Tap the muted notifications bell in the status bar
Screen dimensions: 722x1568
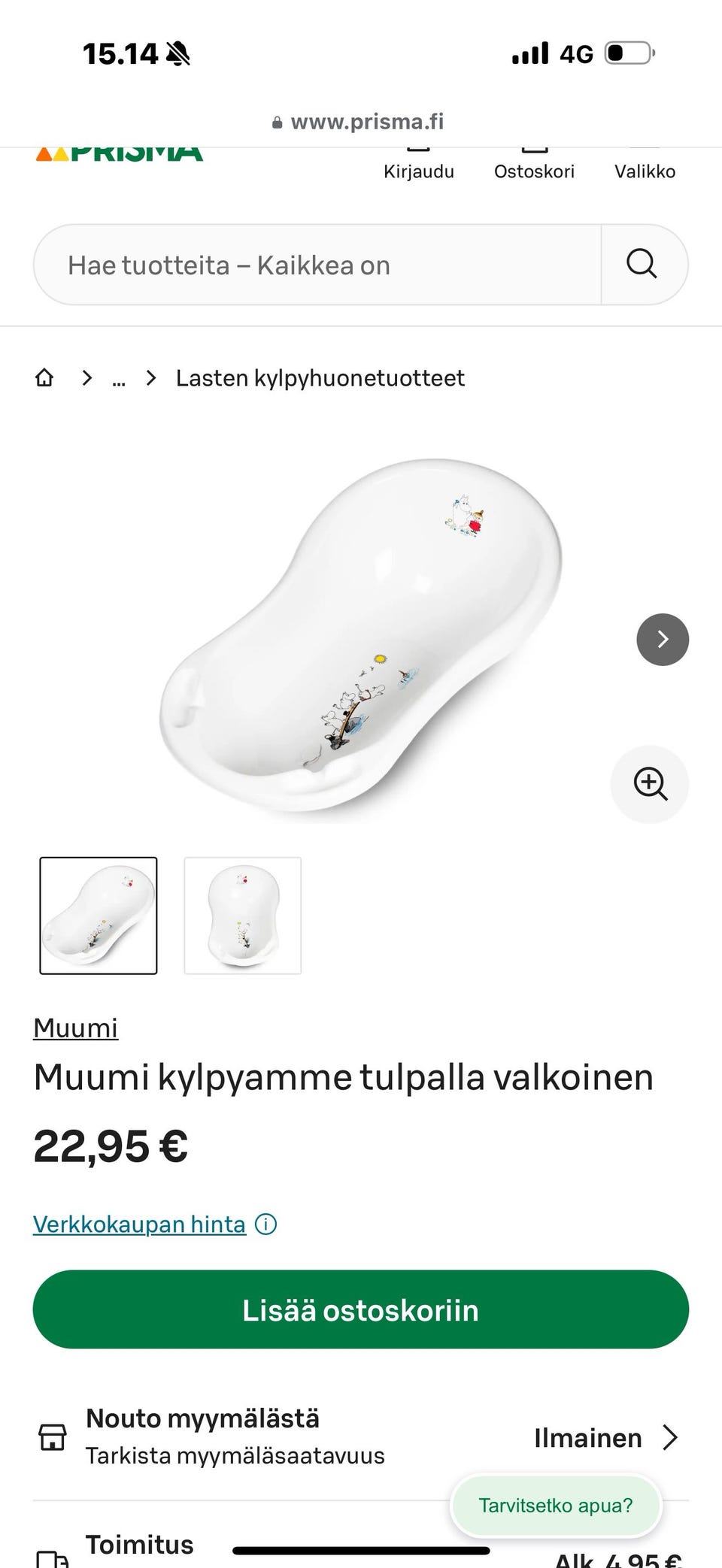pyautogui.click(x=176, y=53)
